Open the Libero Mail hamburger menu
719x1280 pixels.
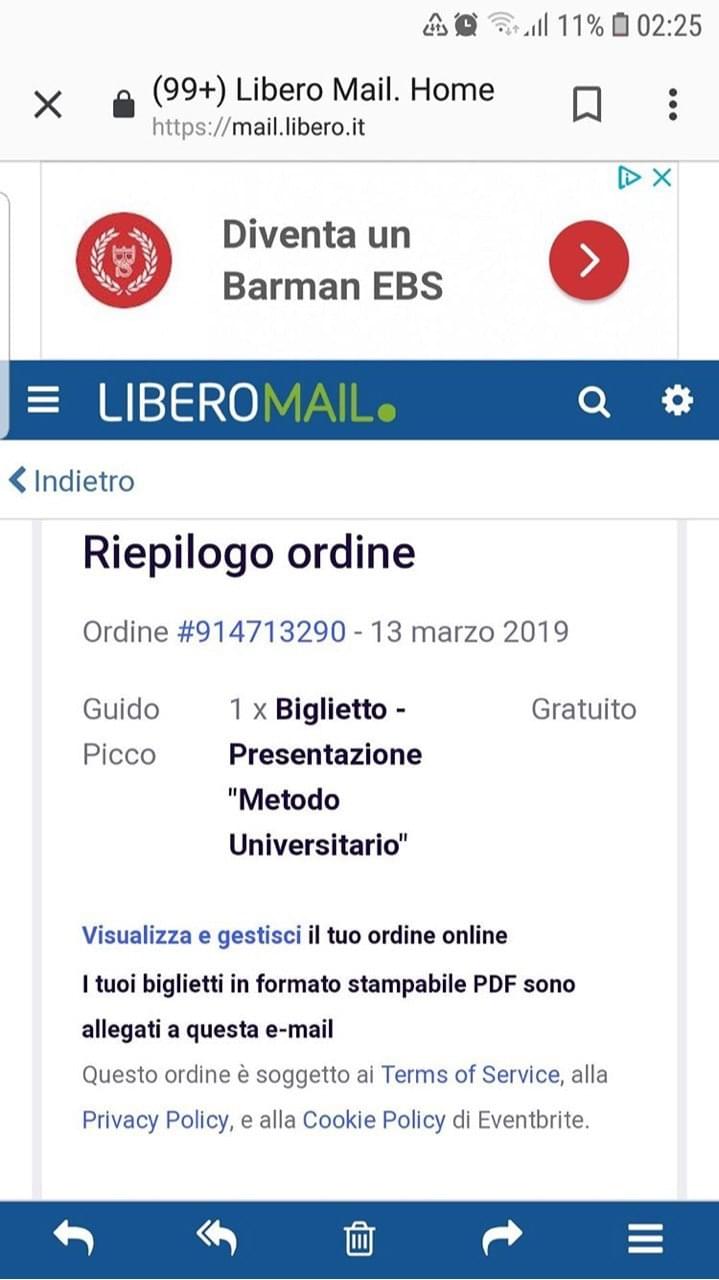(43, 401)
